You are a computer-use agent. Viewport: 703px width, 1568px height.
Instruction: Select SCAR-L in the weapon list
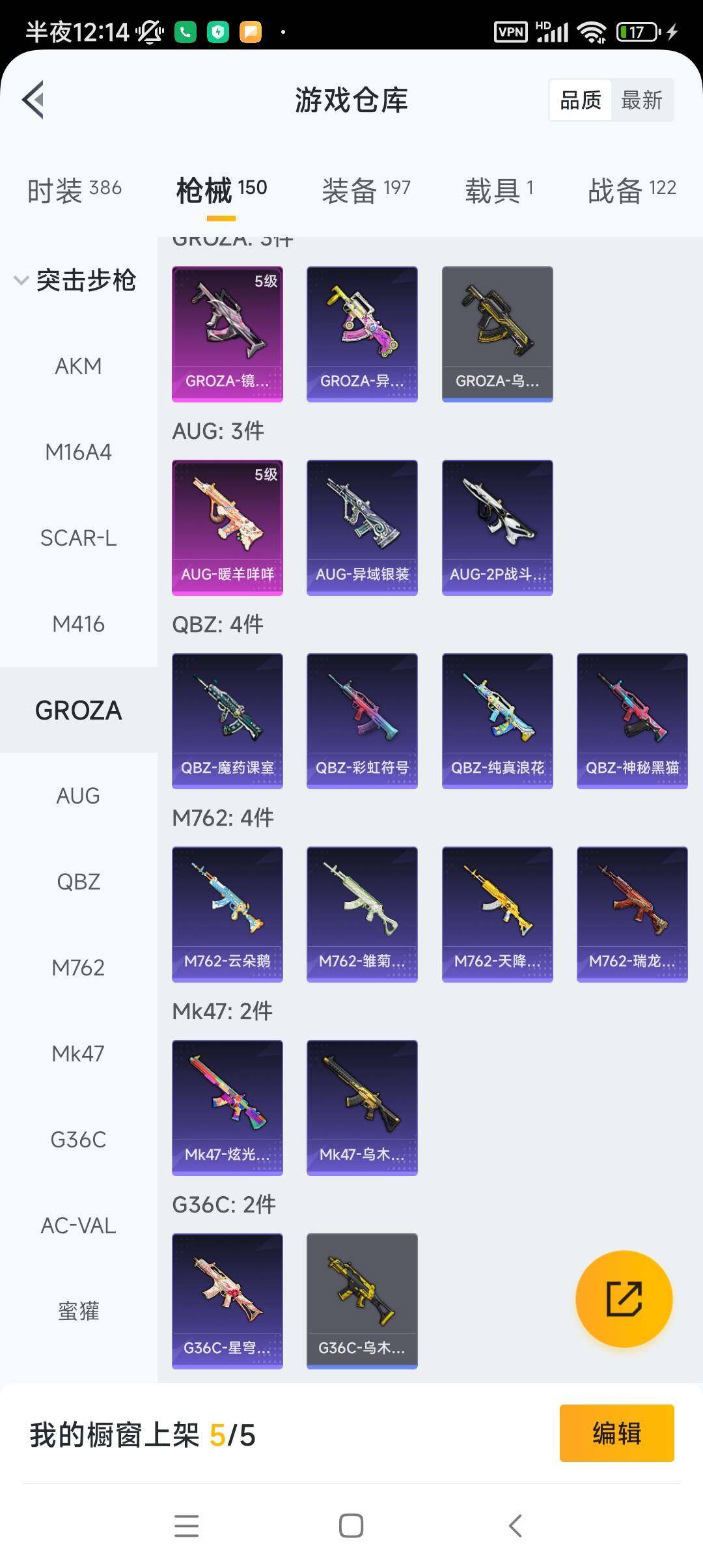pos(78,538)
